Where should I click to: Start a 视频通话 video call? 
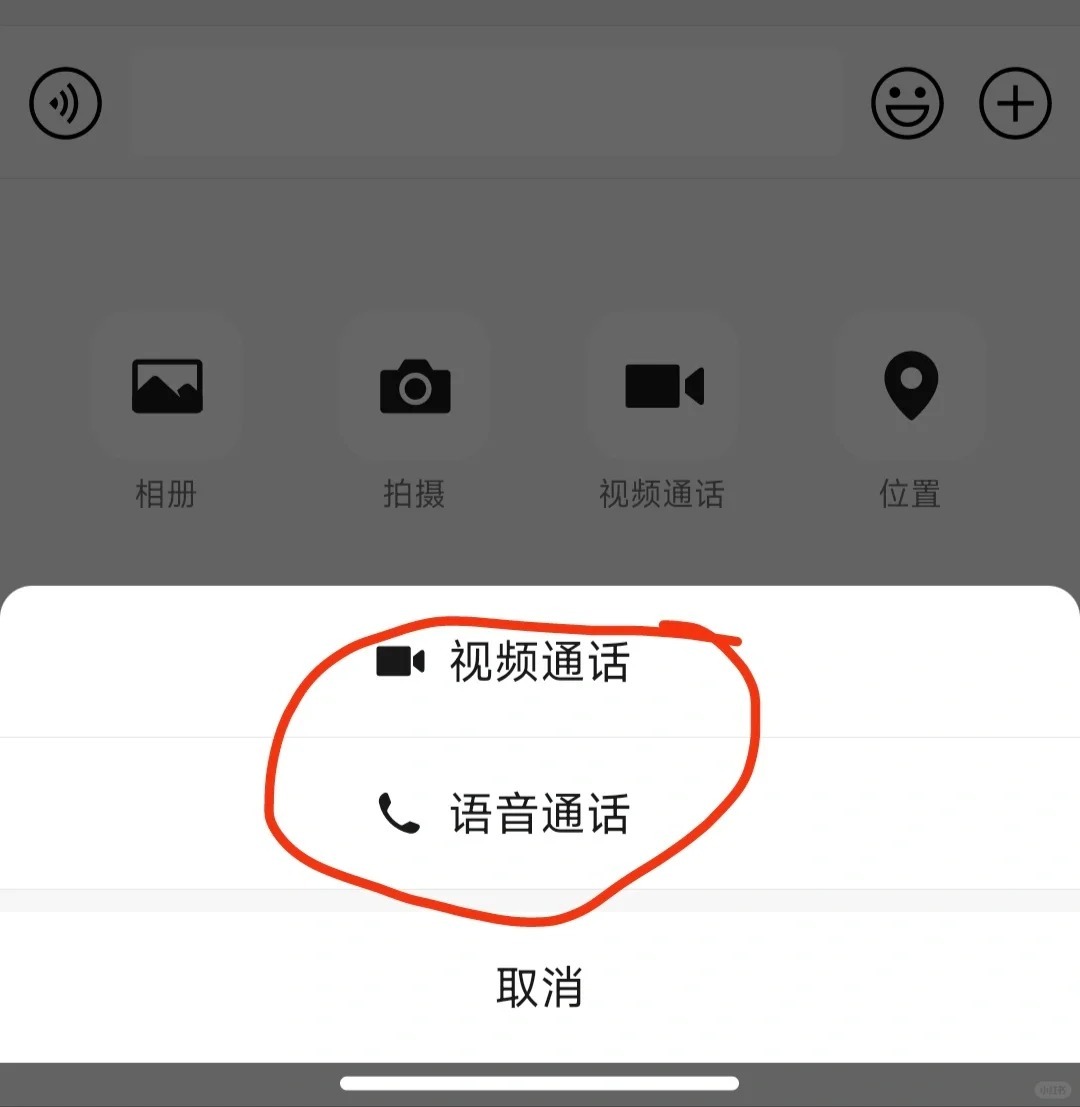click(540, 662)
